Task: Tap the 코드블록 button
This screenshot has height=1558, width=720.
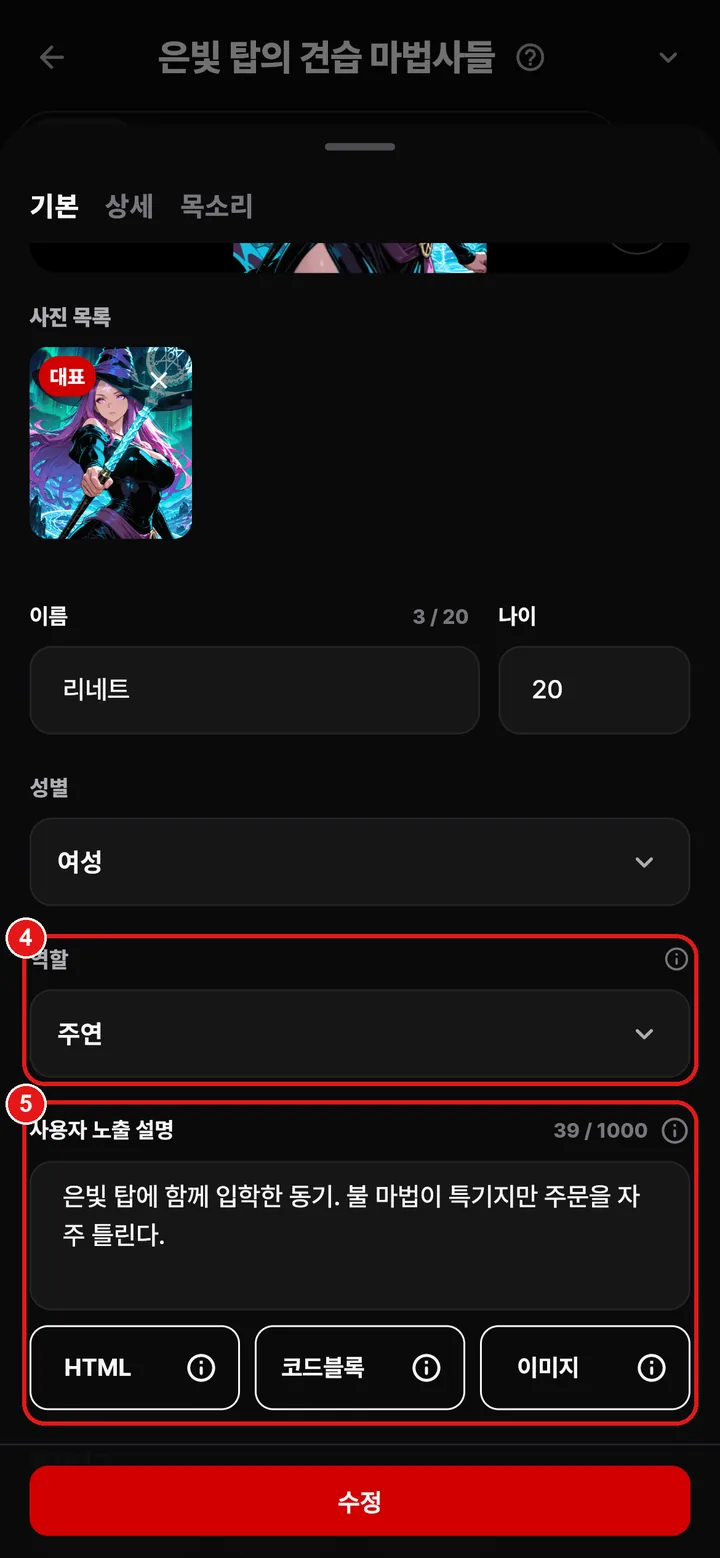Action: tap(360, 1368)
